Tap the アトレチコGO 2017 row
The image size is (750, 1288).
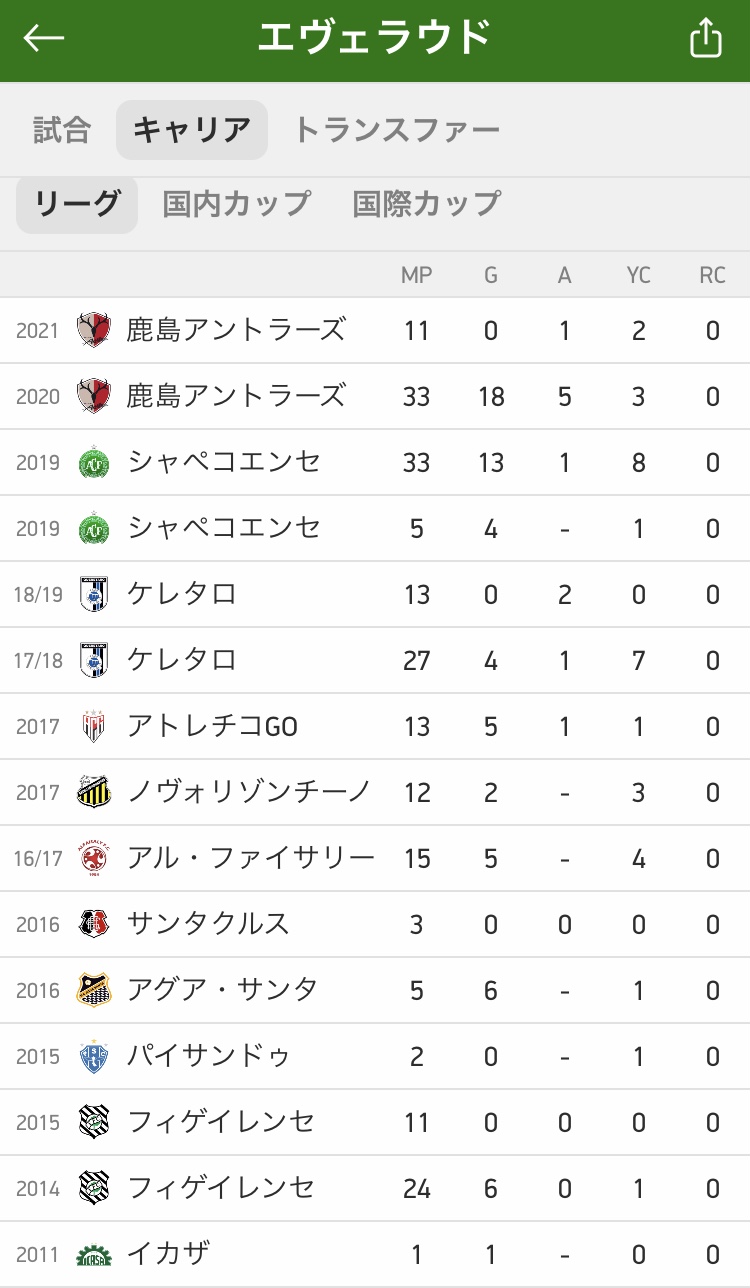375,726
